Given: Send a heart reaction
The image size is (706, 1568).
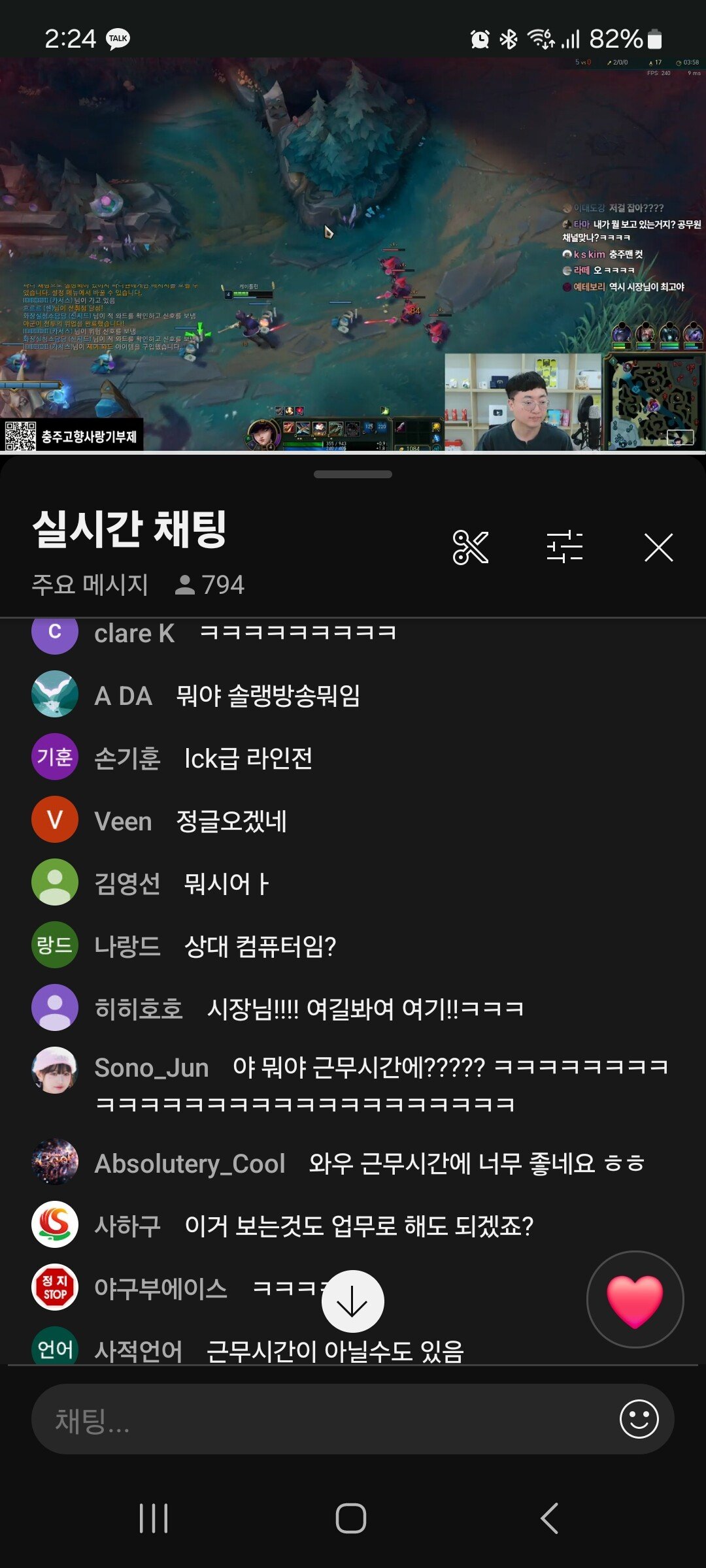Looking at the screenshot, I should tap(635, 1299).
